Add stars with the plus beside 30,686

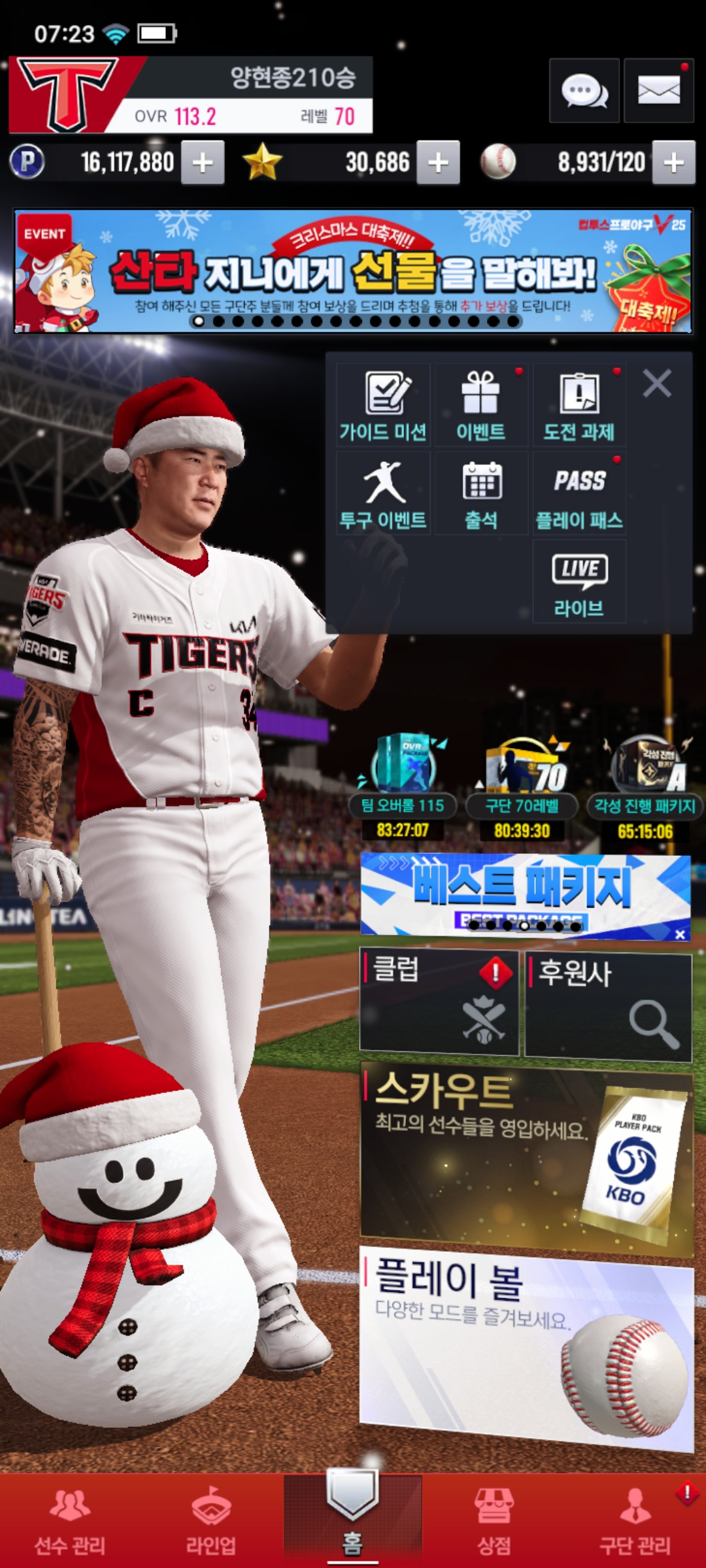[438, 163]
